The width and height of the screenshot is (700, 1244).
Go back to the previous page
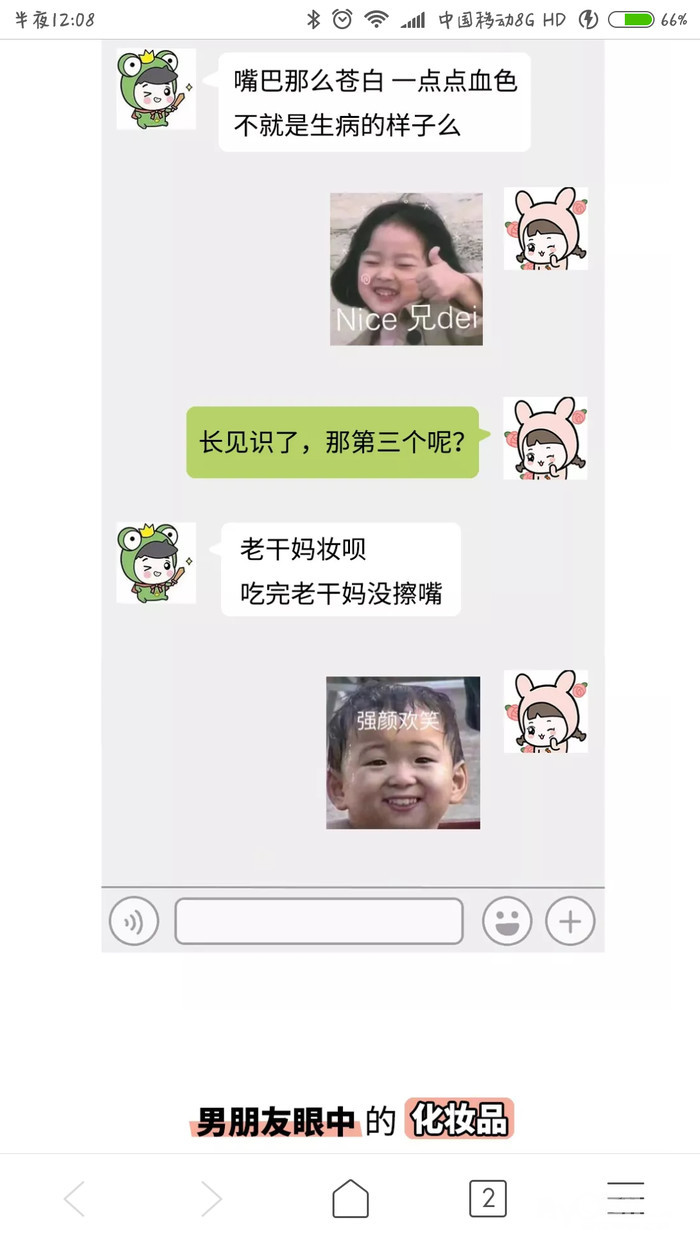point(75,1198)
